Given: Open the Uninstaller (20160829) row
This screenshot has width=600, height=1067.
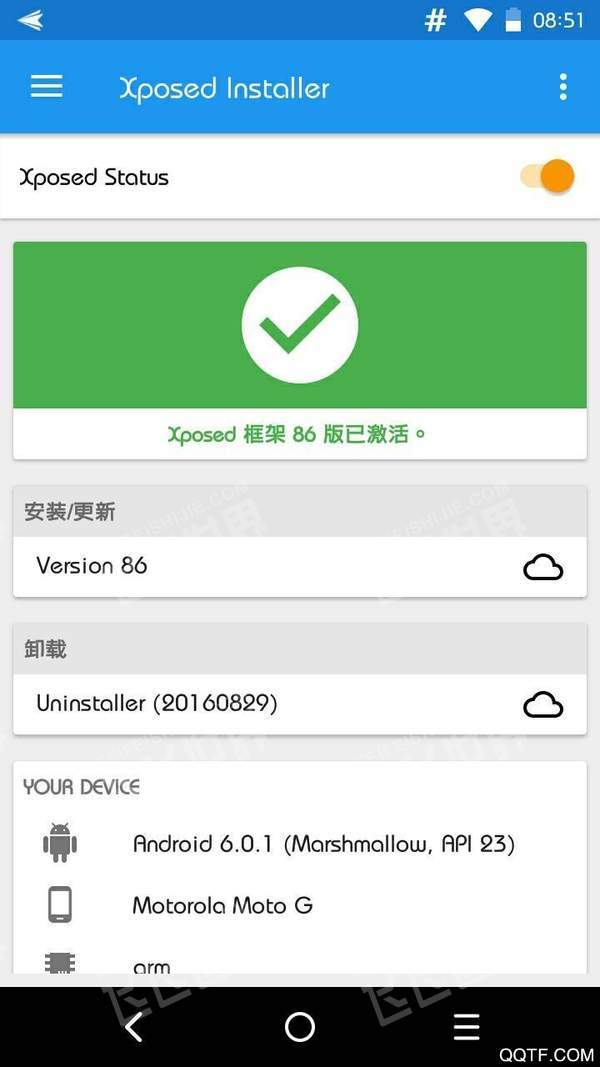Looking at the screenshot, I should point(299,704).
